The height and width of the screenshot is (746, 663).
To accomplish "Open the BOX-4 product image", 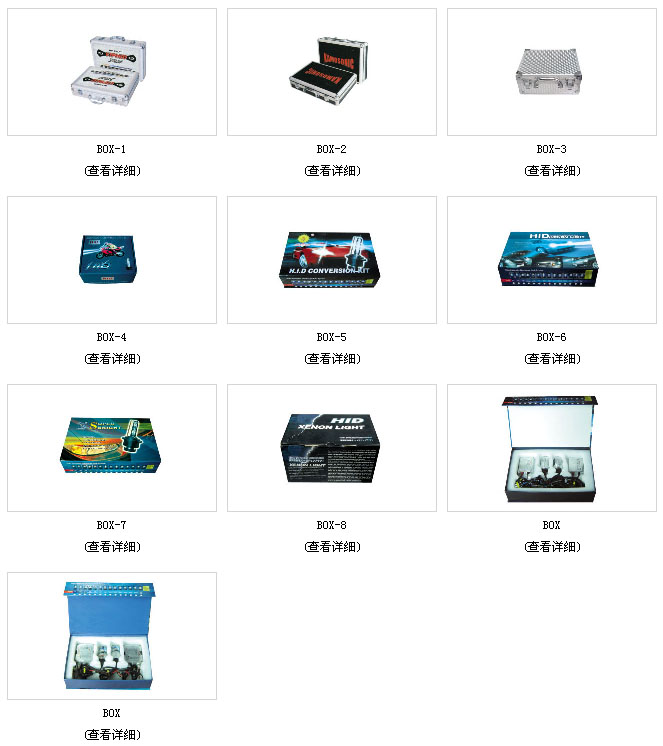I will tap(112, 260).
